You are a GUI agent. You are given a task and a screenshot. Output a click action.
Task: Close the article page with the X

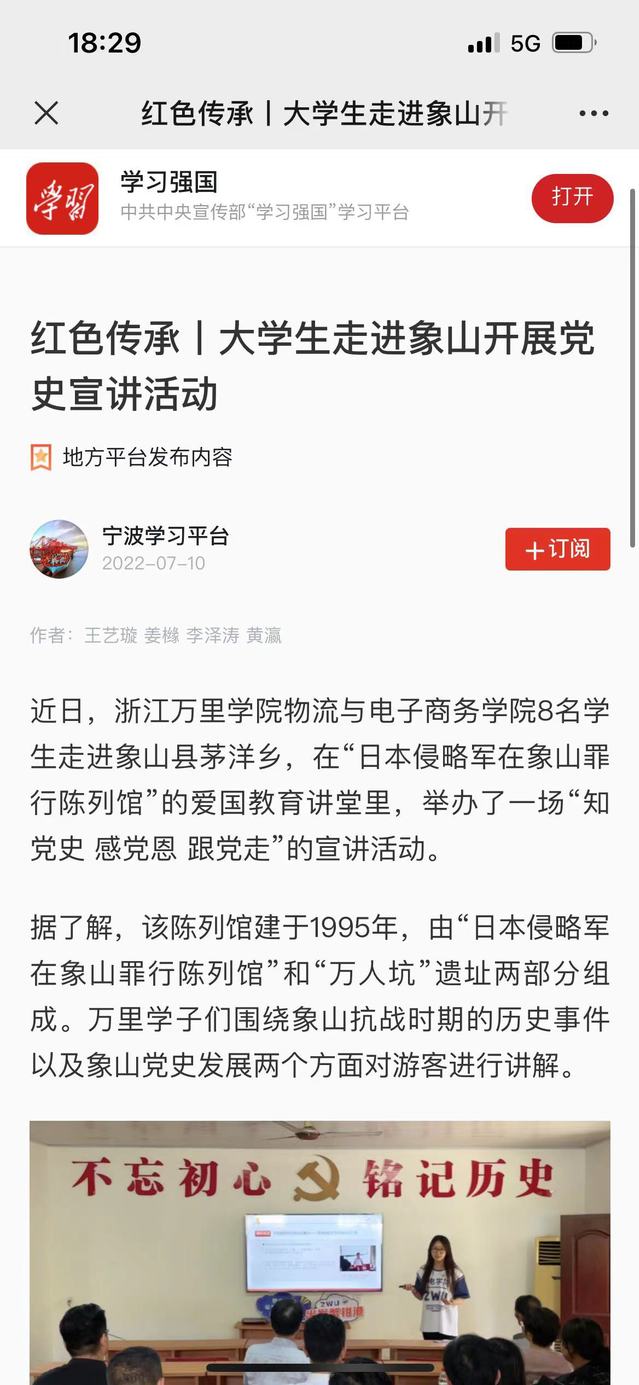coord(46,113)
